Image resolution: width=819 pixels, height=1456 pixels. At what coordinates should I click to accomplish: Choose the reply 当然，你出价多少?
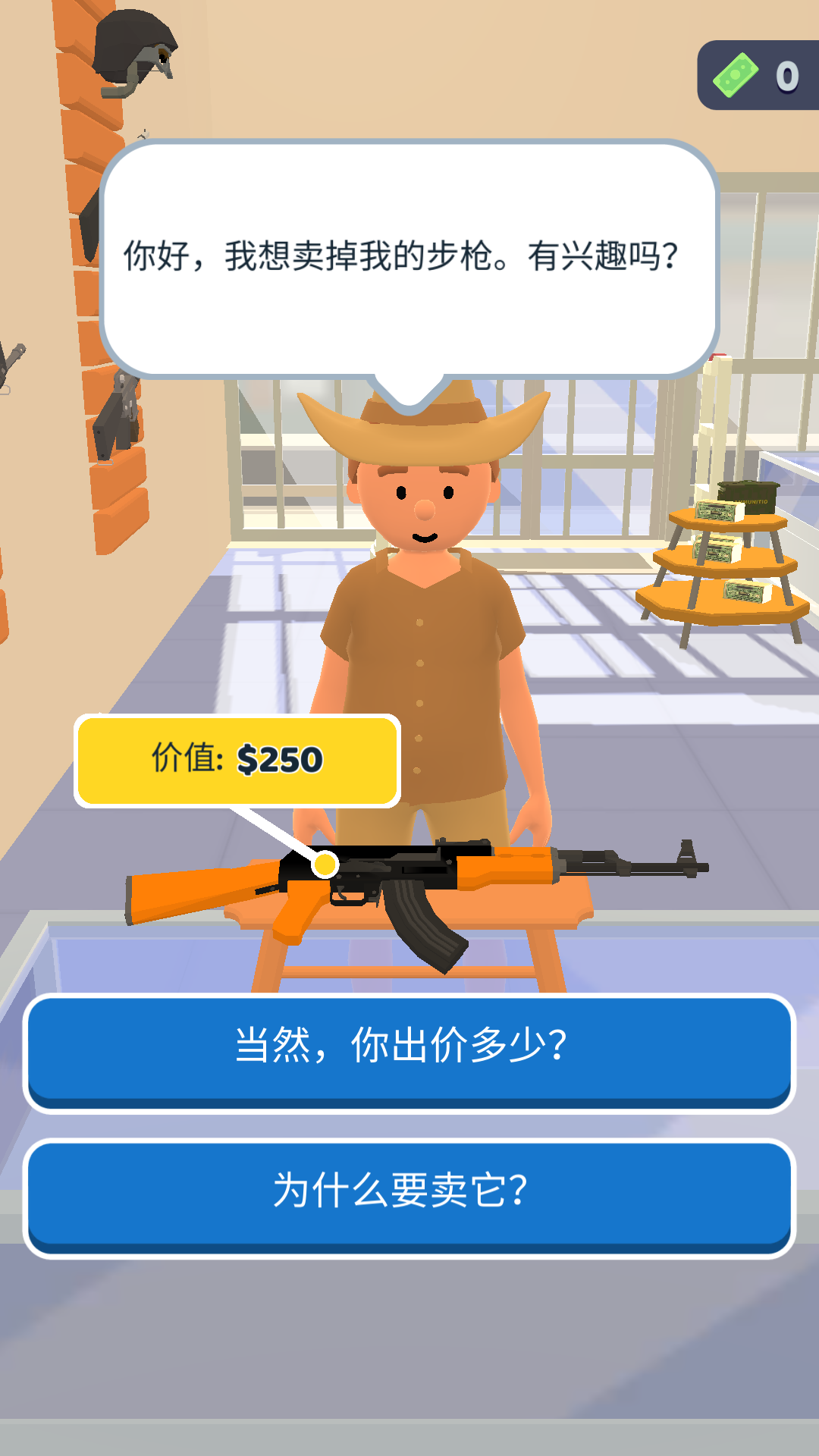tap(409, 1050)
